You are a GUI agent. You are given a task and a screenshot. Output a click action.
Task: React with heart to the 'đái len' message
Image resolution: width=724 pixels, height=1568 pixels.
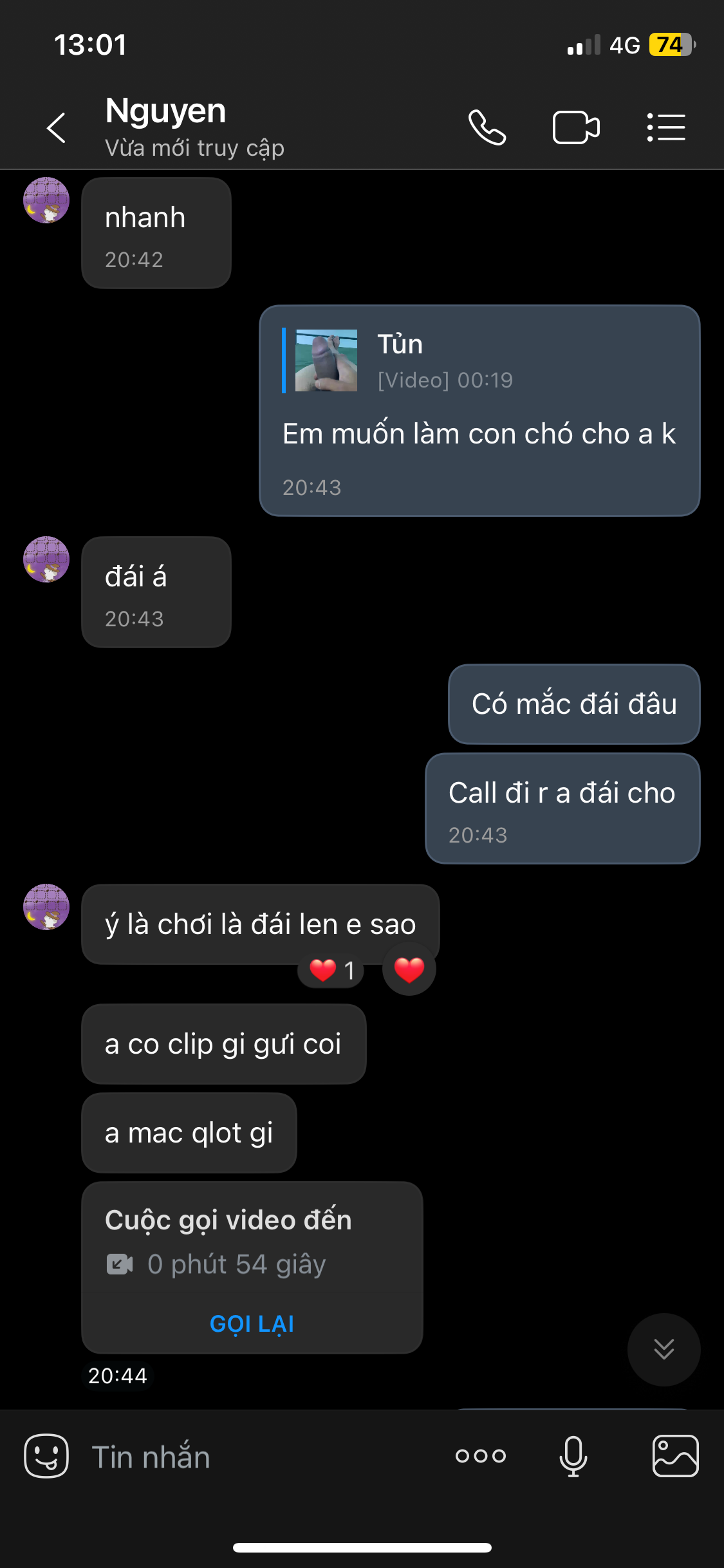[409, 969]
